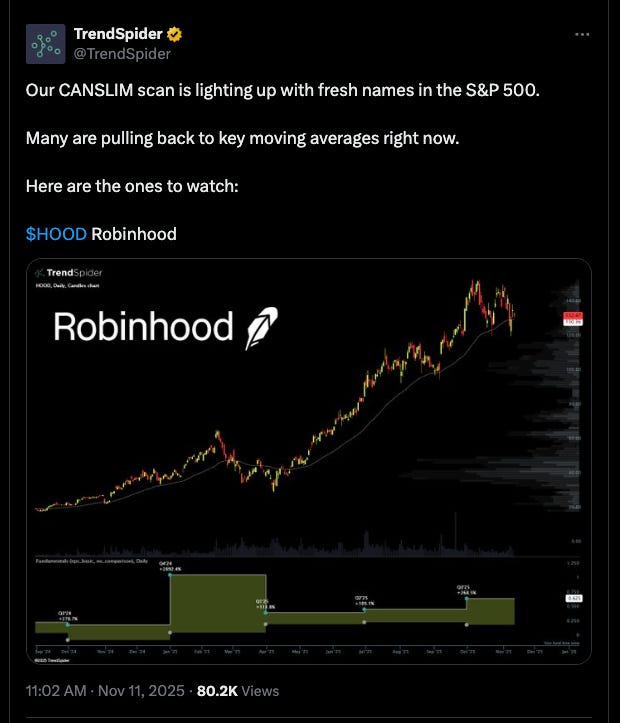Expand the Robinhood chart image
The image size is (620, 723).
[x=308, y=461]
